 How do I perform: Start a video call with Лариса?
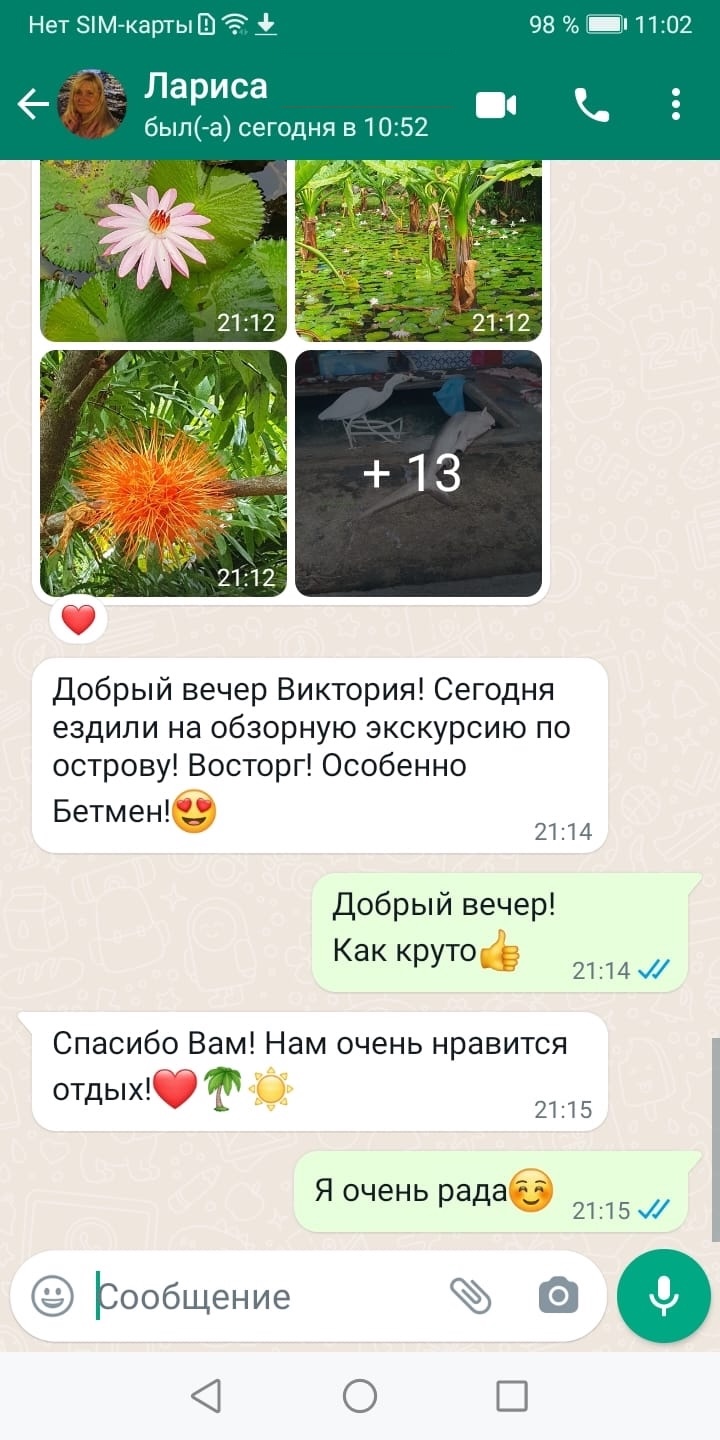tap(496, 104)
